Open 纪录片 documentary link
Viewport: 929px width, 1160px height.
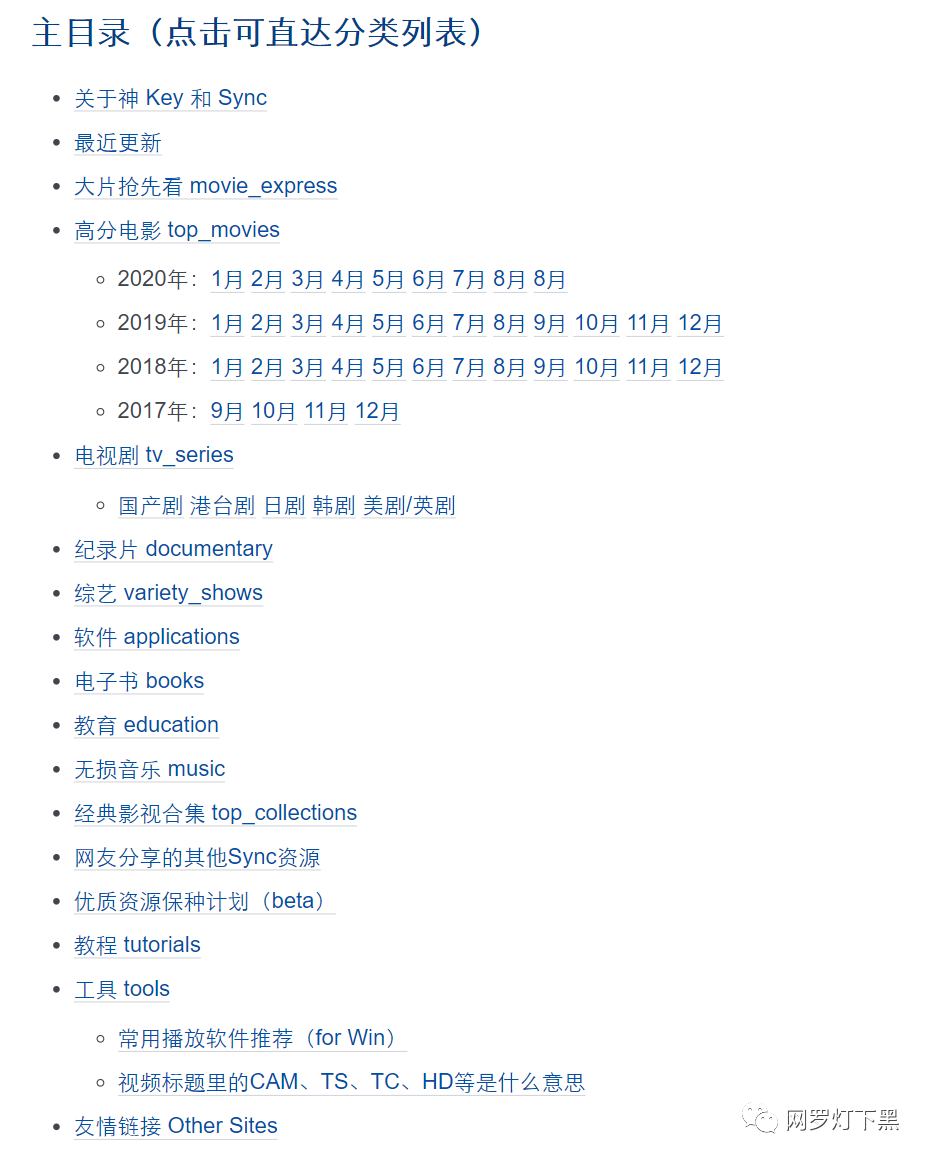click(x=174, y=550)
